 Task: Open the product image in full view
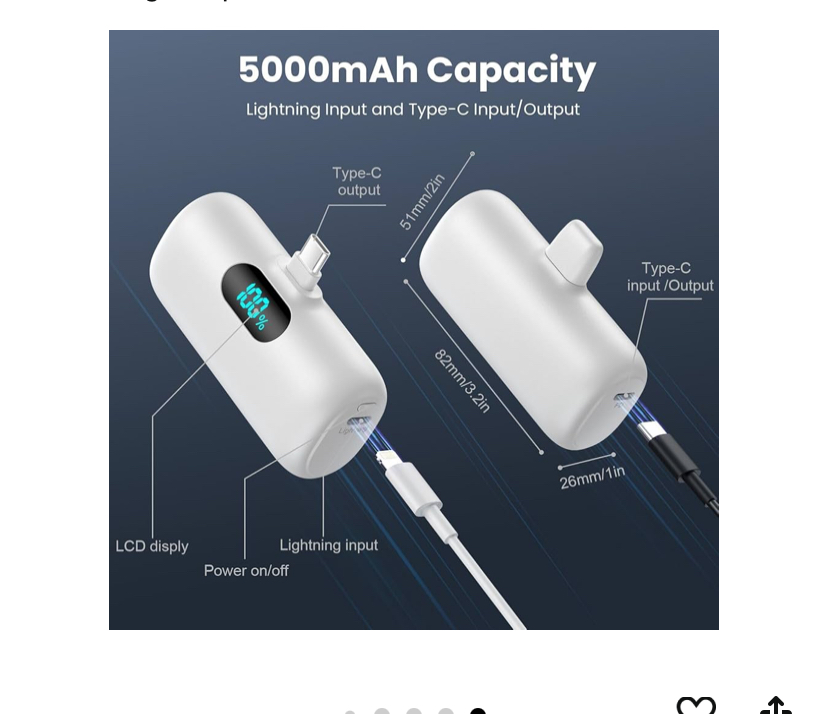click(413, 330)
